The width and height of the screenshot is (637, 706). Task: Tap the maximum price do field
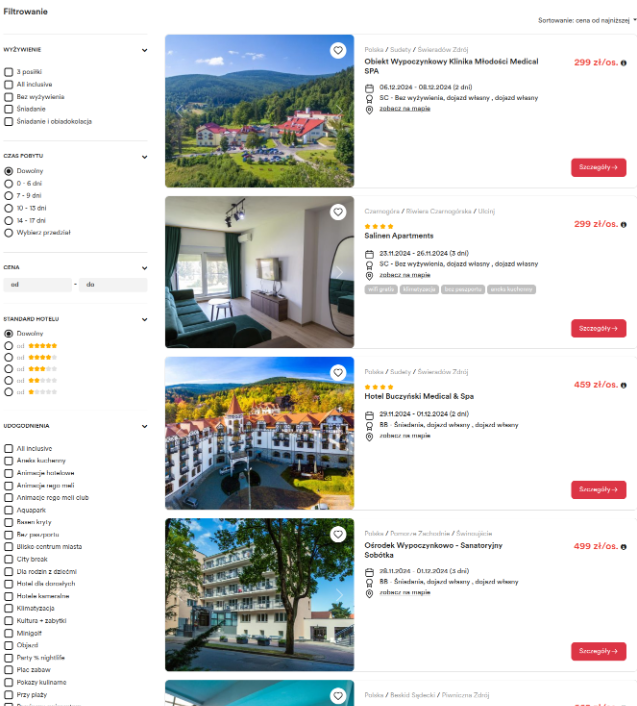coord(113,285)
